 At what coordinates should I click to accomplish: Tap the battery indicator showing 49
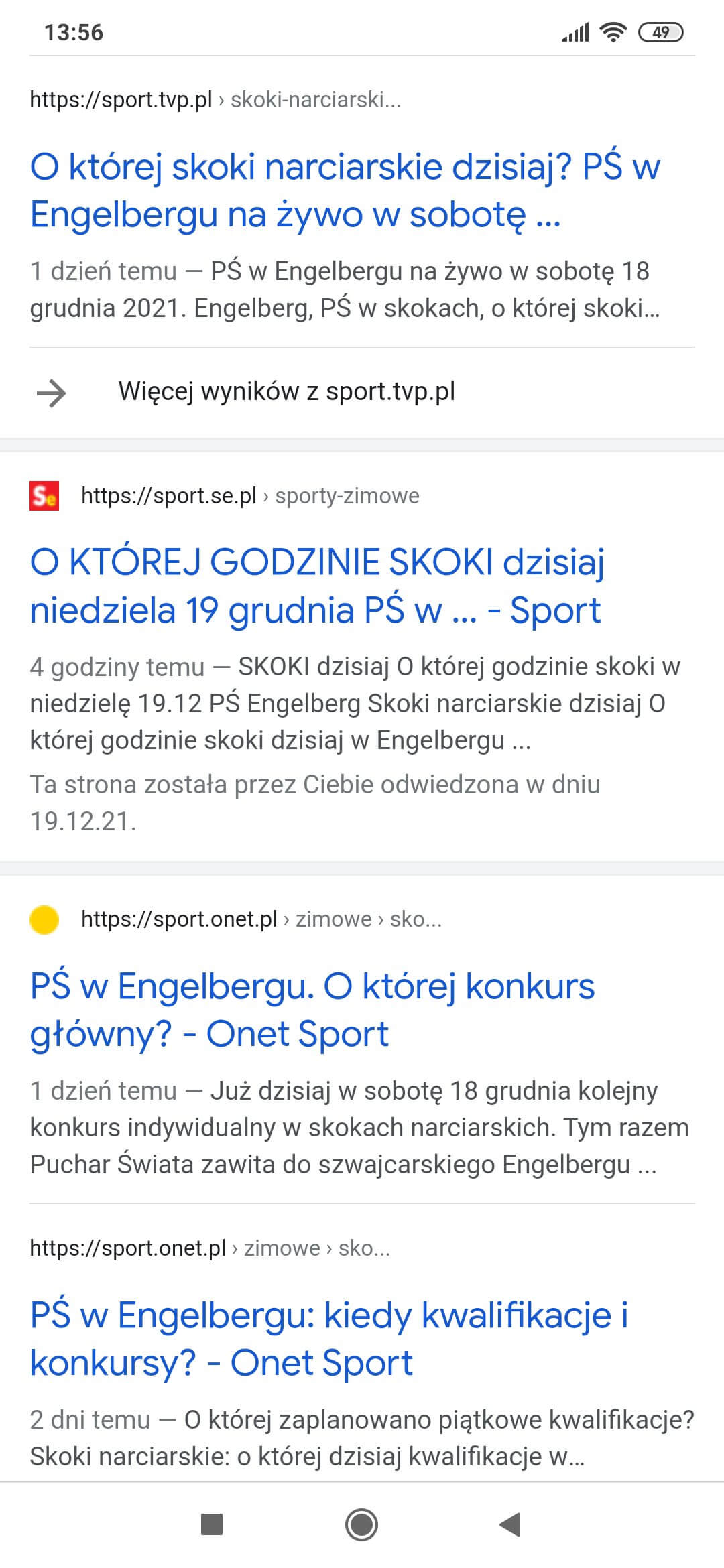[x=659, y=31]
